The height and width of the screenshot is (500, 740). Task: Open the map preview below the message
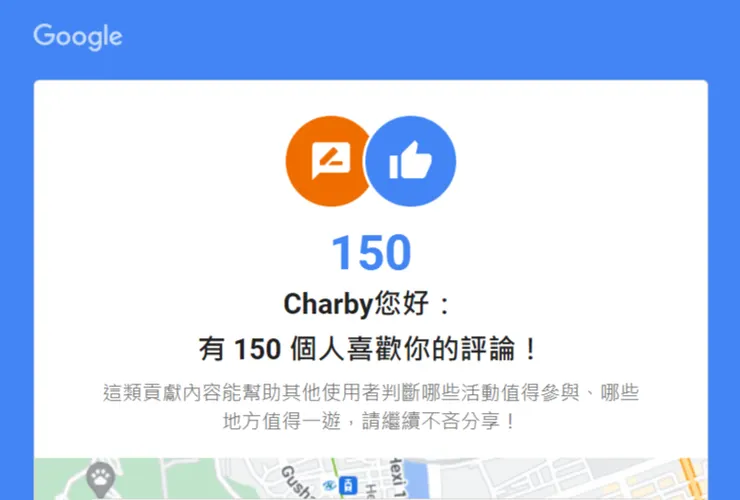click(x=370, y=479)
